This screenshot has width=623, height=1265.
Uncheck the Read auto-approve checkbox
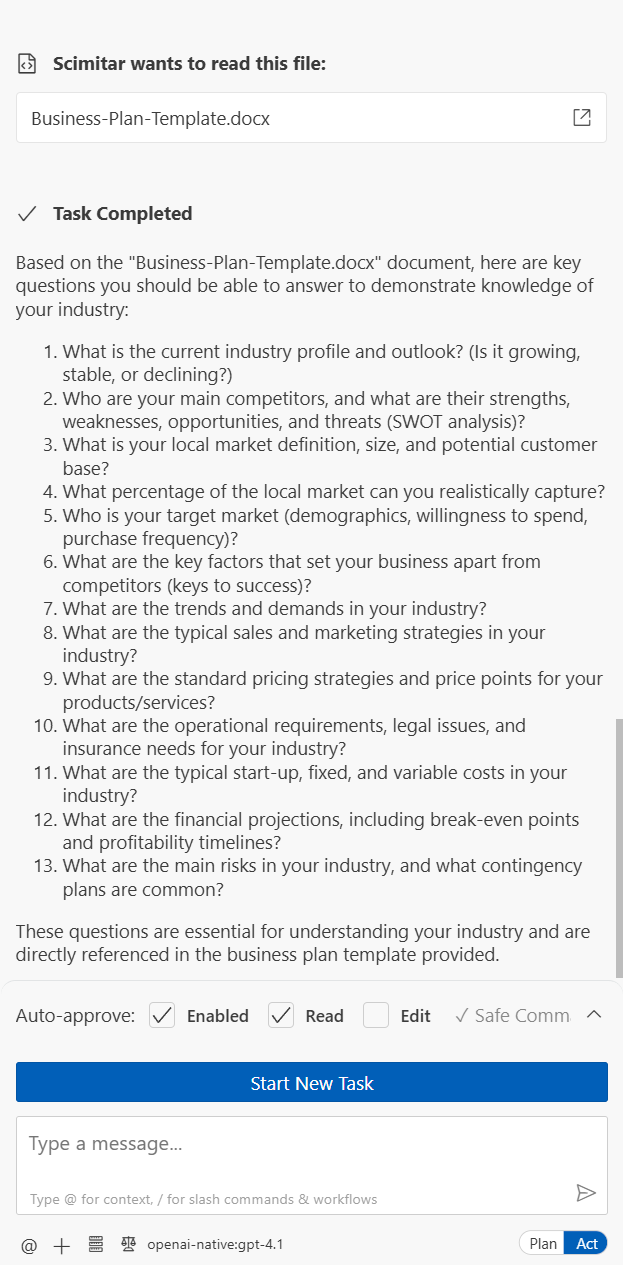click(281, 1016)
